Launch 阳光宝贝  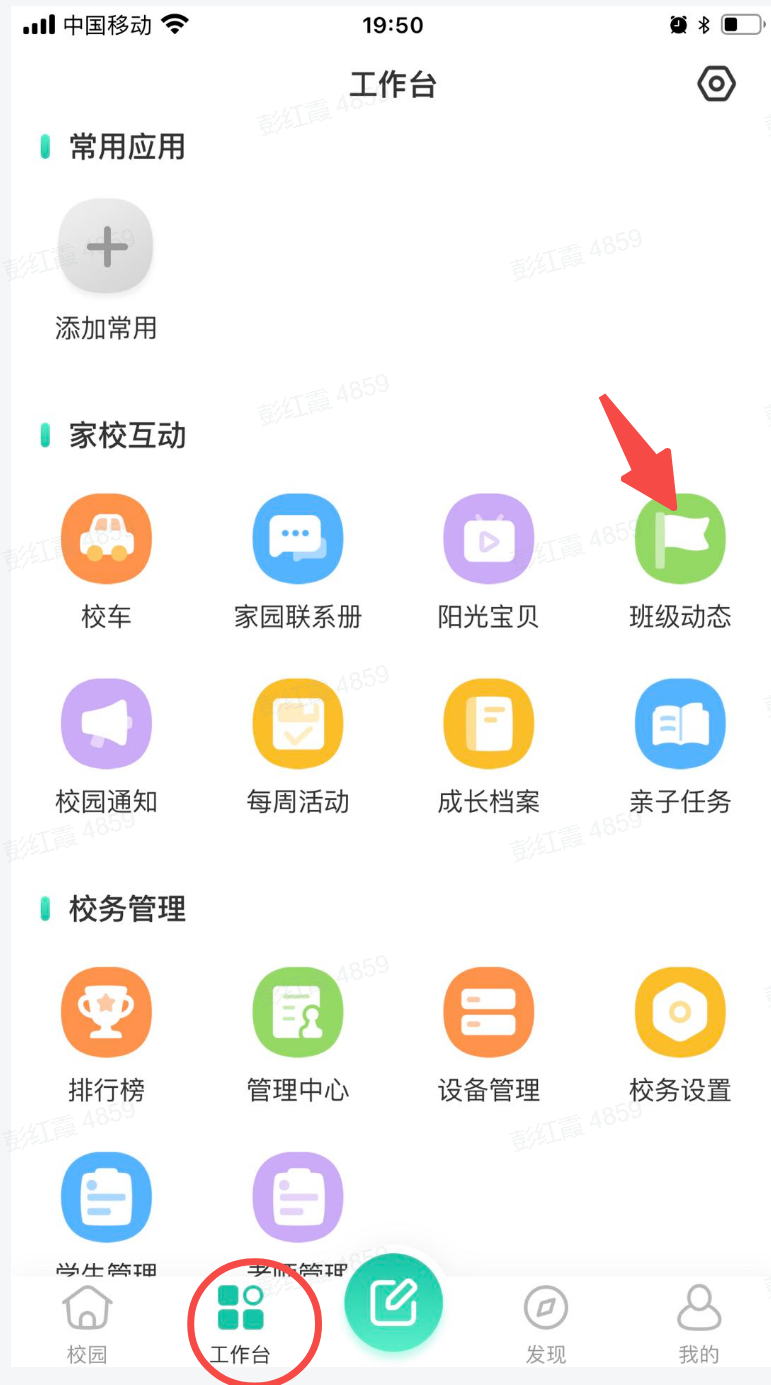(489, 539)
